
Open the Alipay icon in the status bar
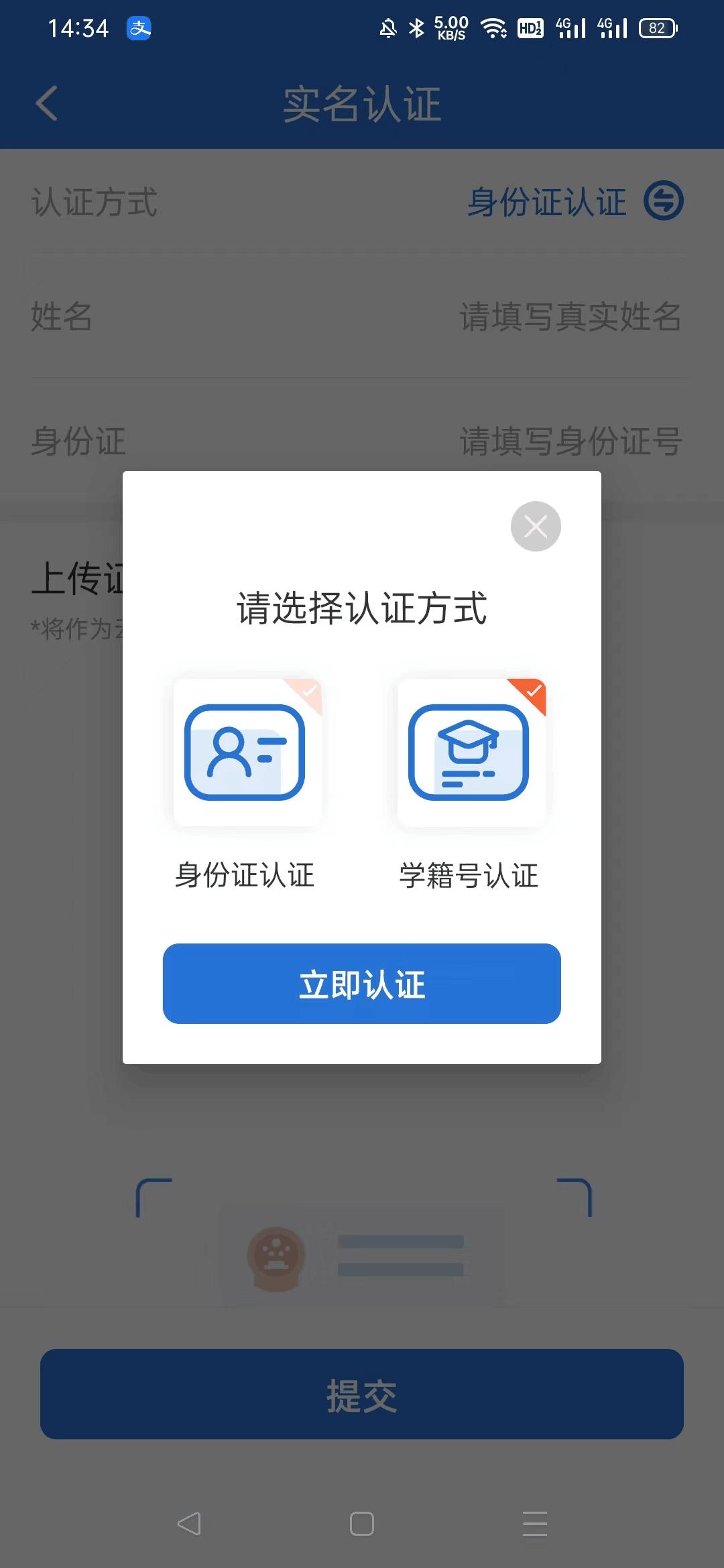[x=139, y=29]
